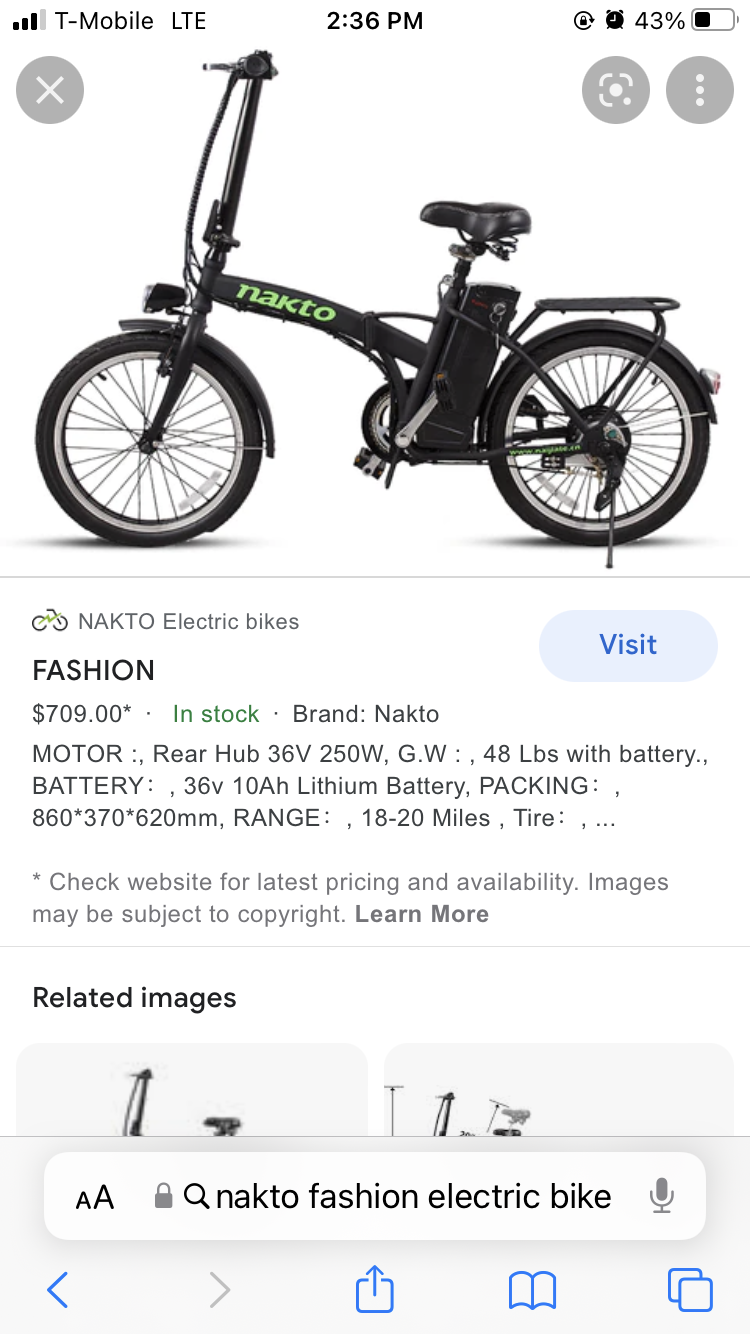750x1334 pixels.
Task: Open Safari bookmarks
Action: tap(533, 1289)
